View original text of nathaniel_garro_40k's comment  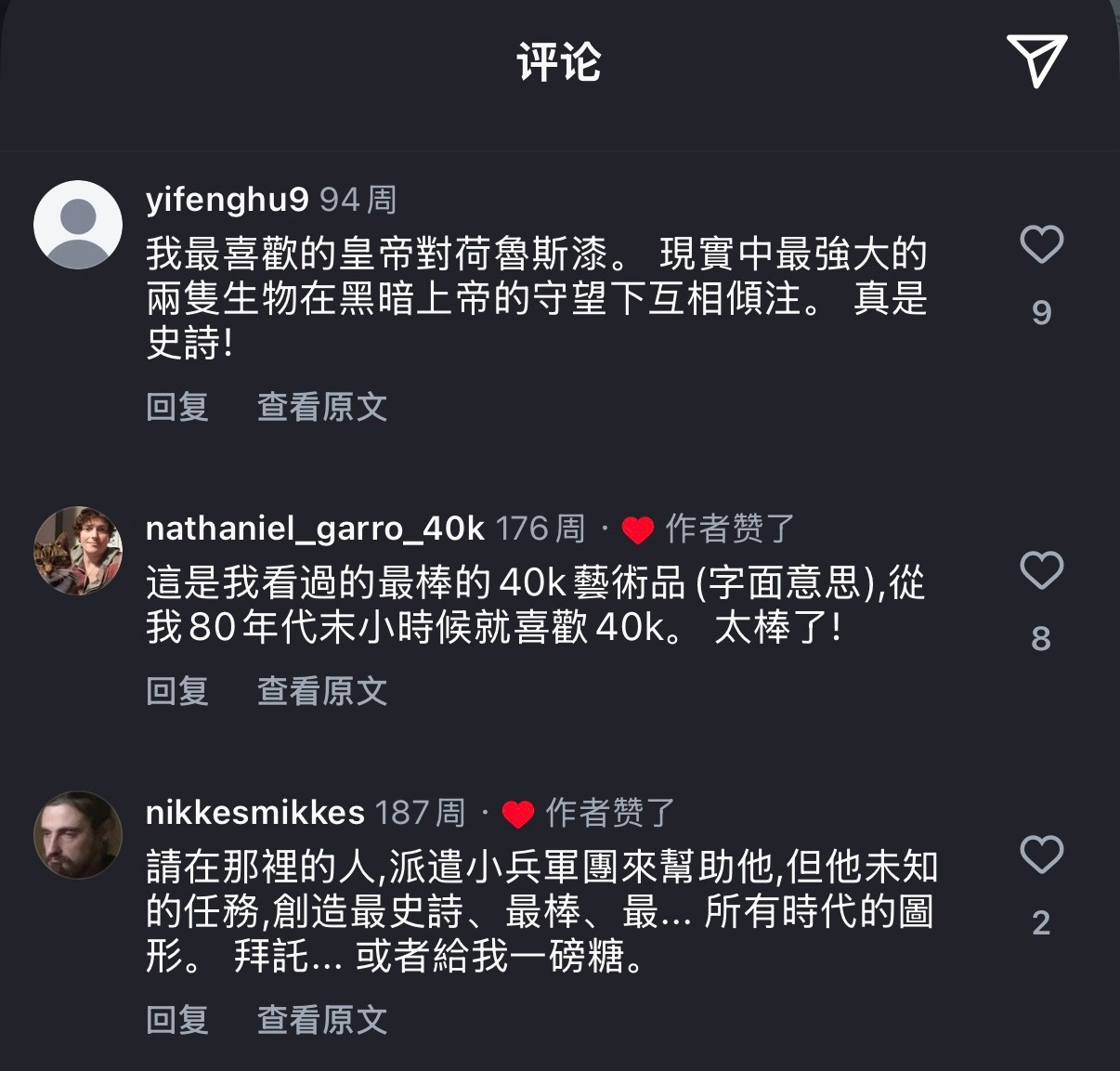(x=321, y=691)
